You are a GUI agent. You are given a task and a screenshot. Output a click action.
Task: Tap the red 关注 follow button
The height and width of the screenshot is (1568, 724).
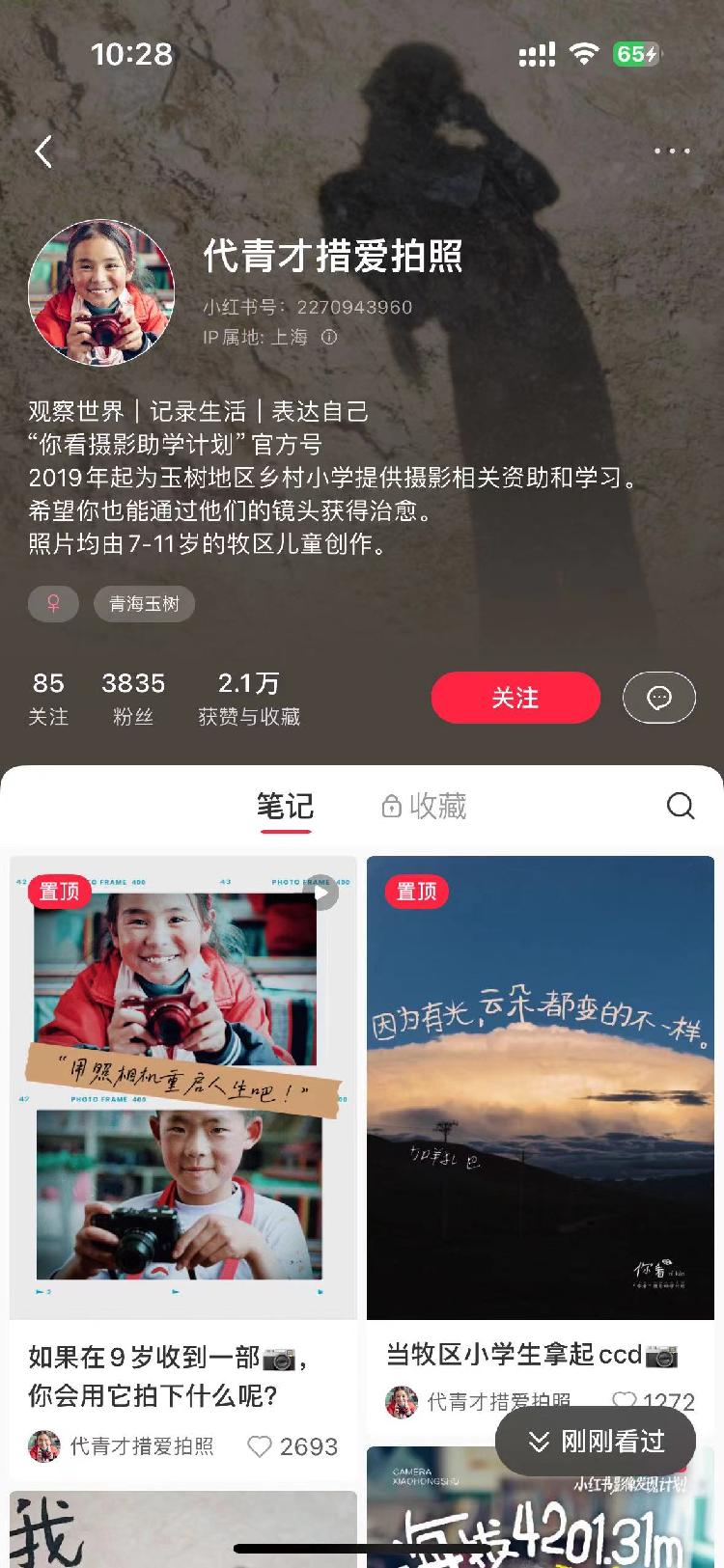click(x=515, y=698)
